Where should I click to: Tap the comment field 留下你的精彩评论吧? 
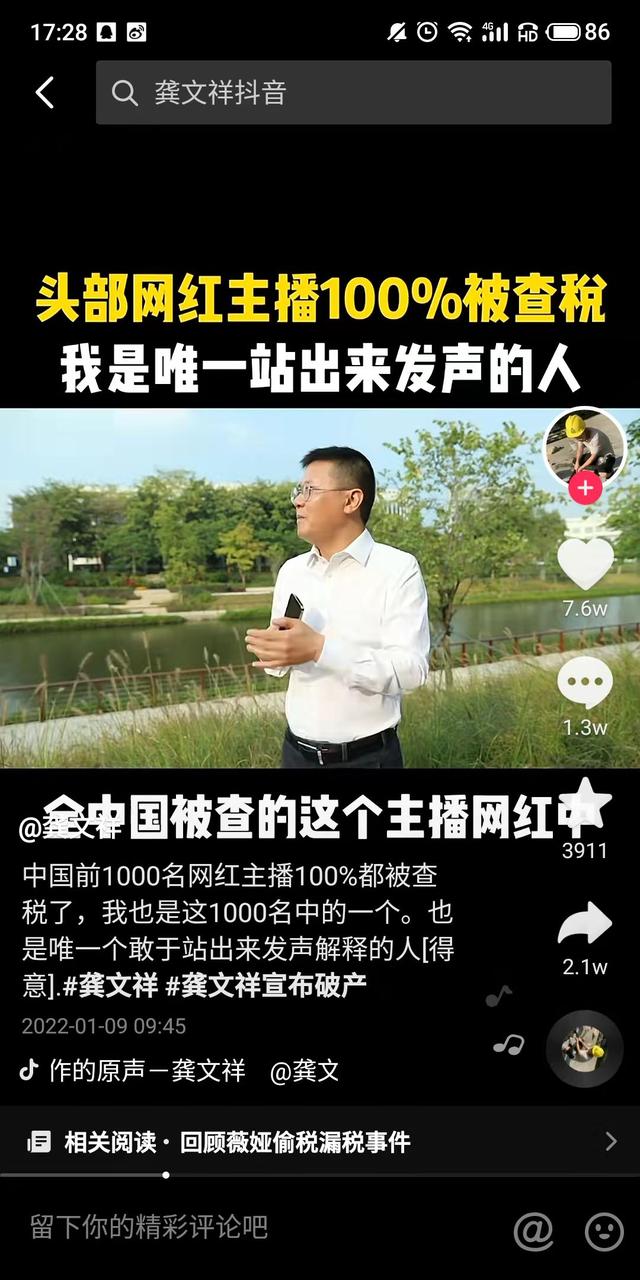point(150,1227)
